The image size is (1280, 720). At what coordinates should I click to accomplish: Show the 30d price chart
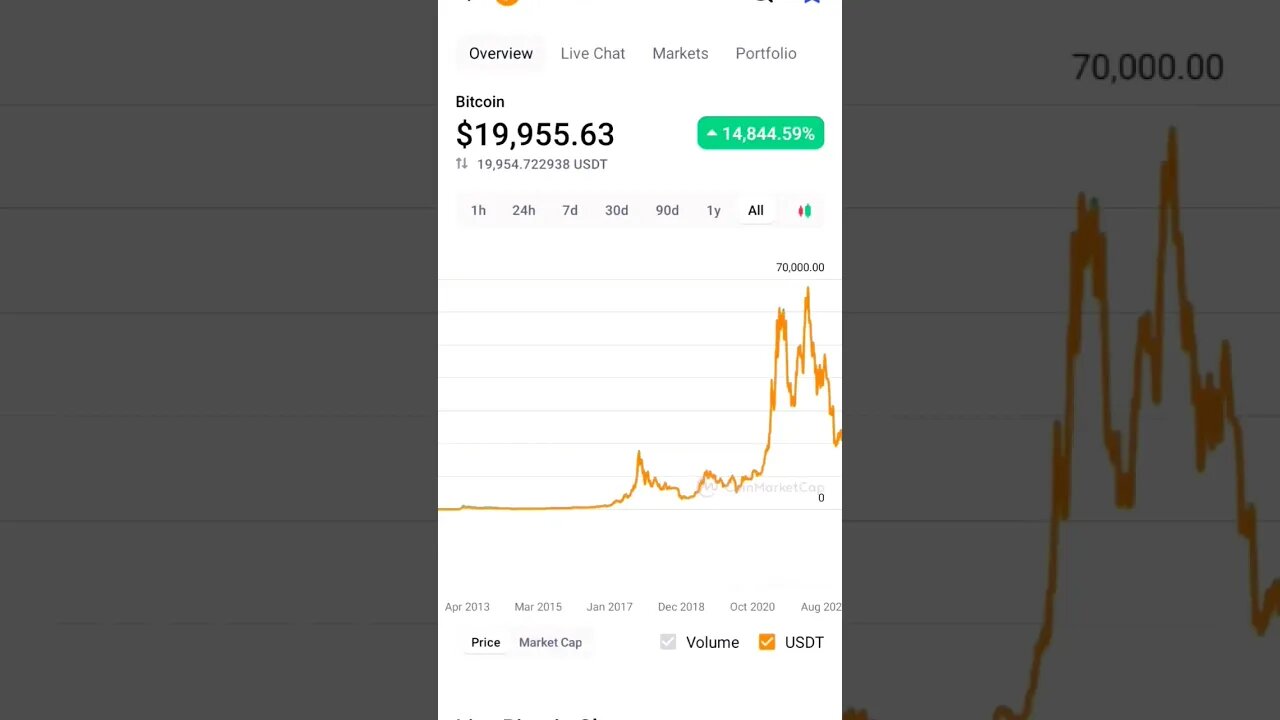click(x=616, y=211)
